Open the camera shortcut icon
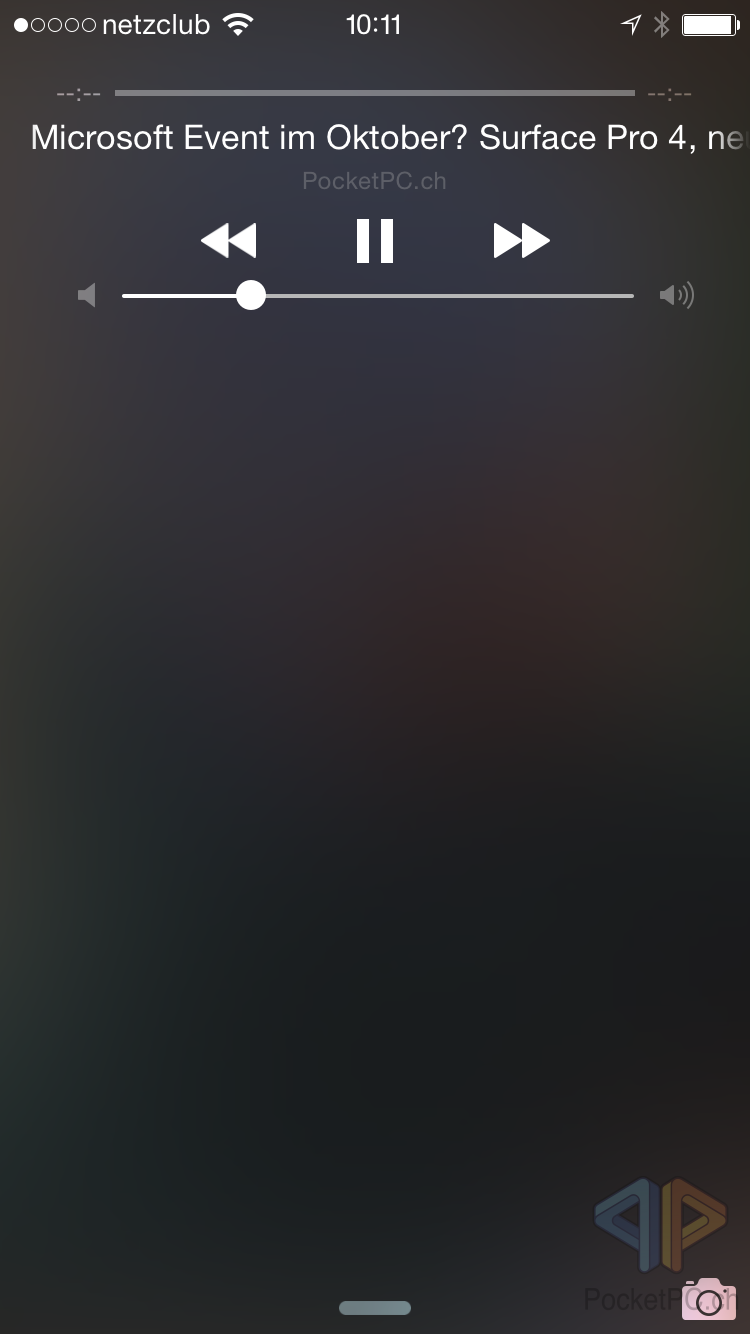The image size is (750, 1334). [x=709, y=1298]
